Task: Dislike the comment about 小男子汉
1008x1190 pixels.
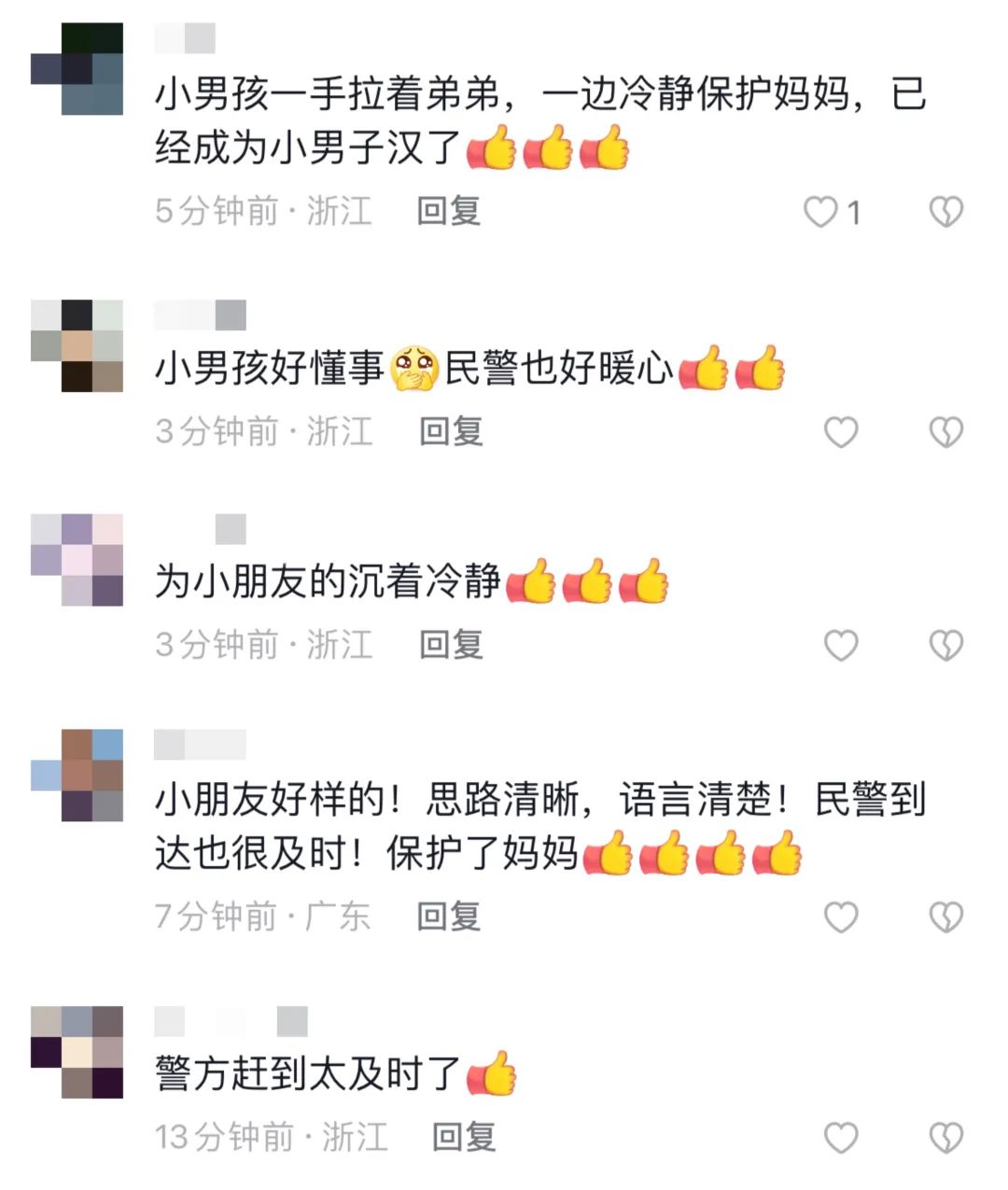Action: 945,213
